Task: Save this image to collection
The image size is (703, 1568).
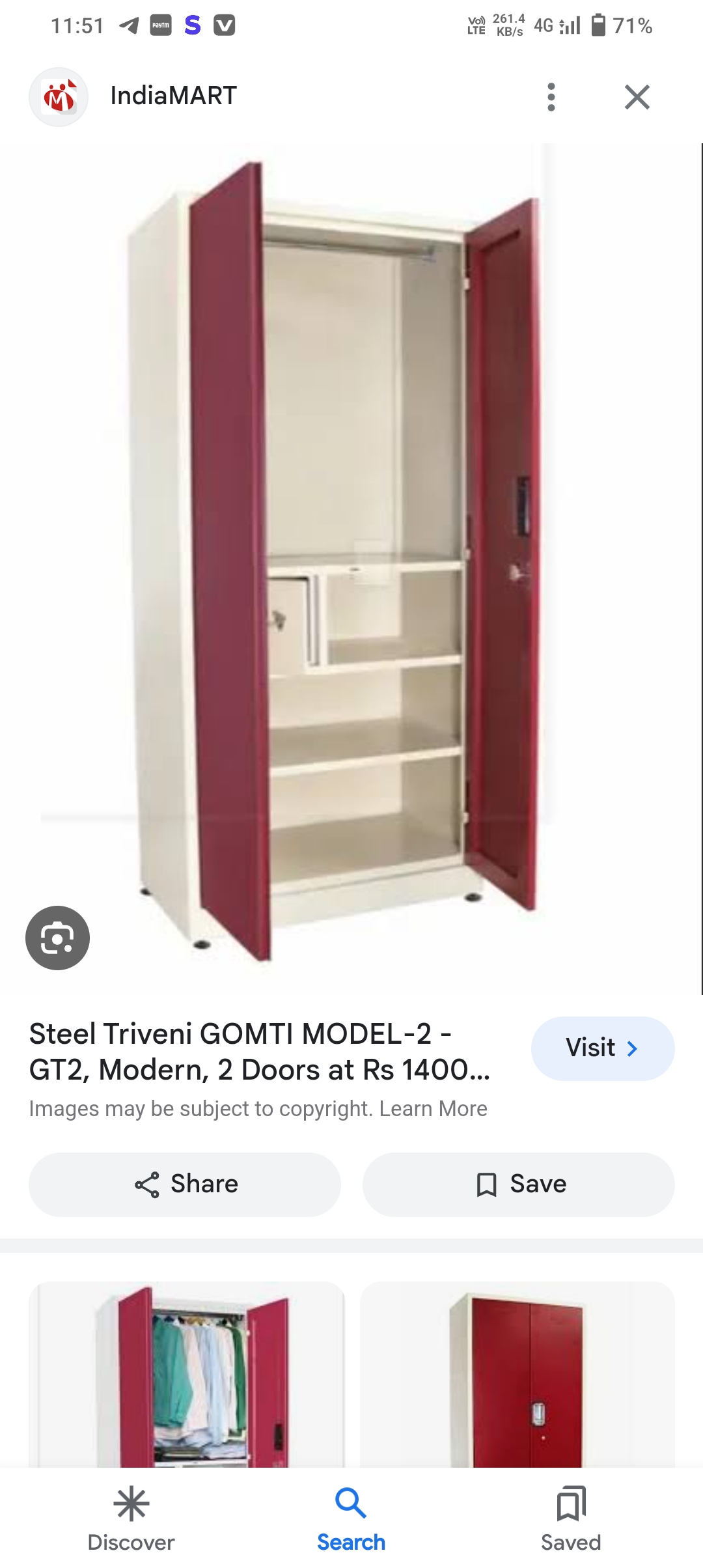Action: [518, 1184]
